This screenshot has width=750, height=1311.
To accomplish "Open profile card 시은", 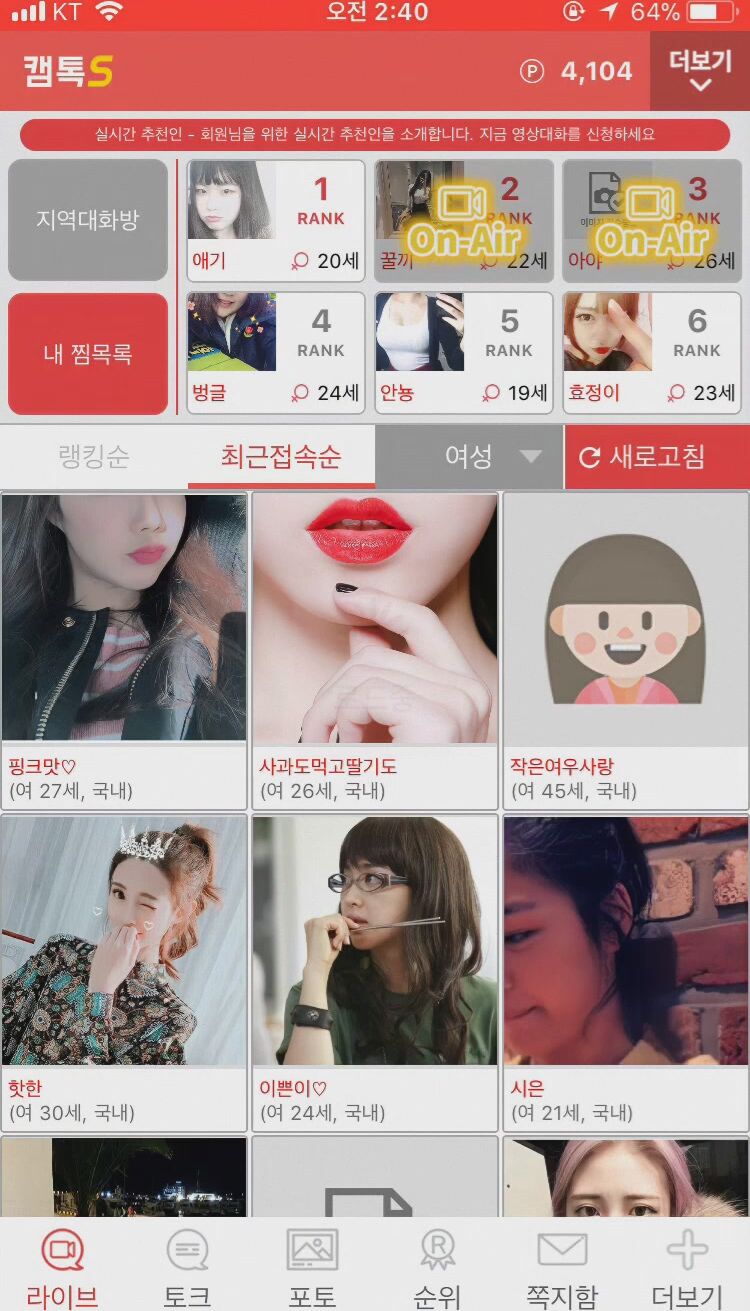I will click(626, 973).
